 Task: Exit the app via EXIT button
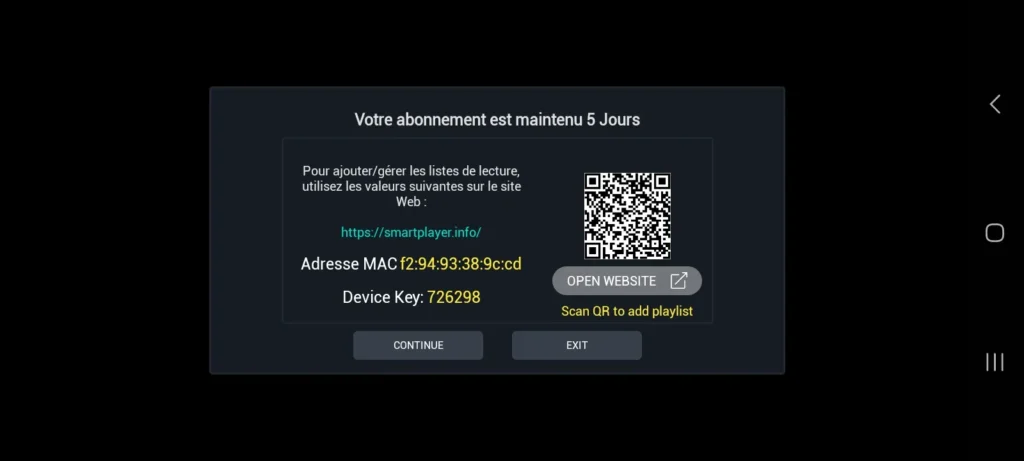(577, 345)
